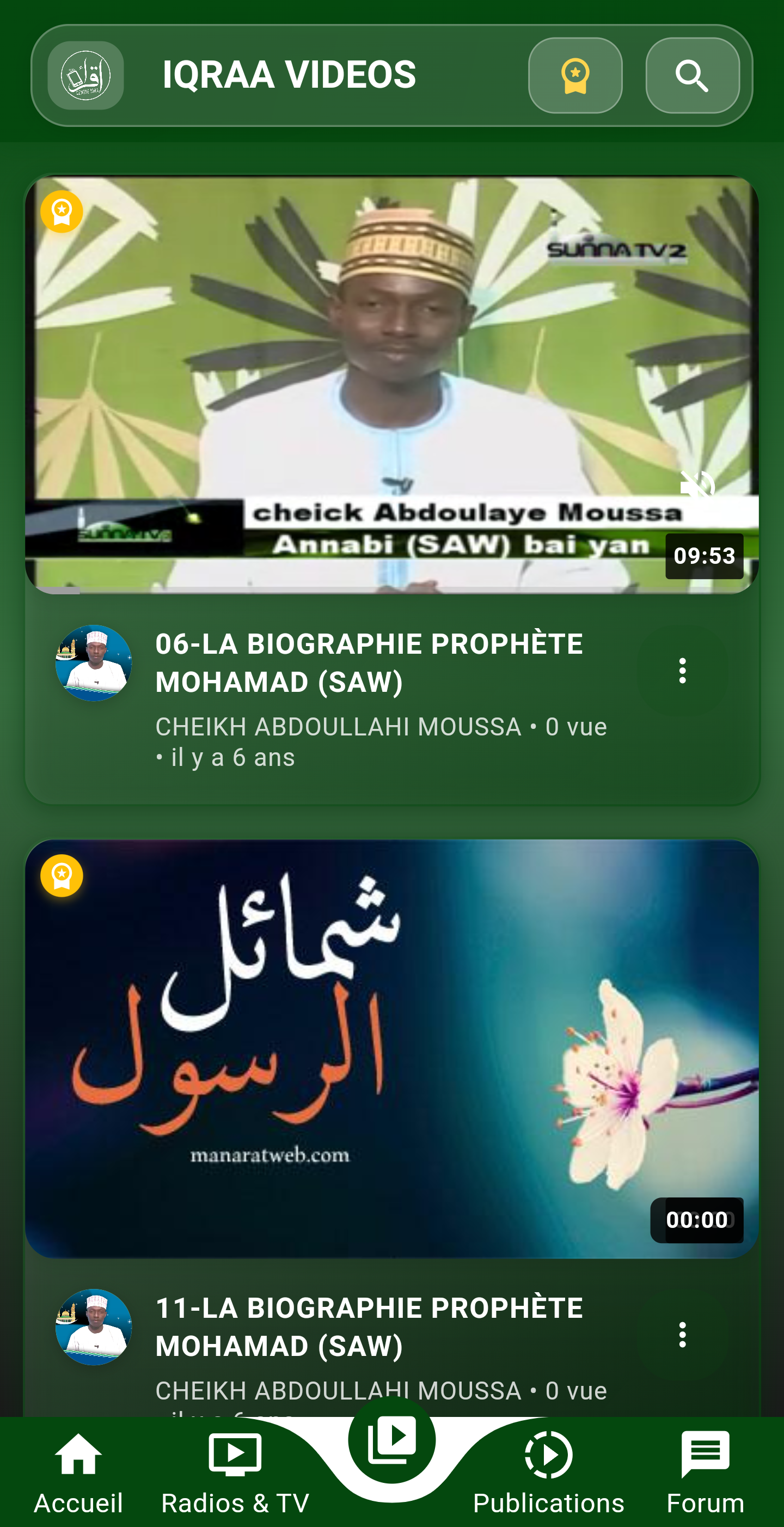
Task: Open the premium badge button
Action: point(575,75)
